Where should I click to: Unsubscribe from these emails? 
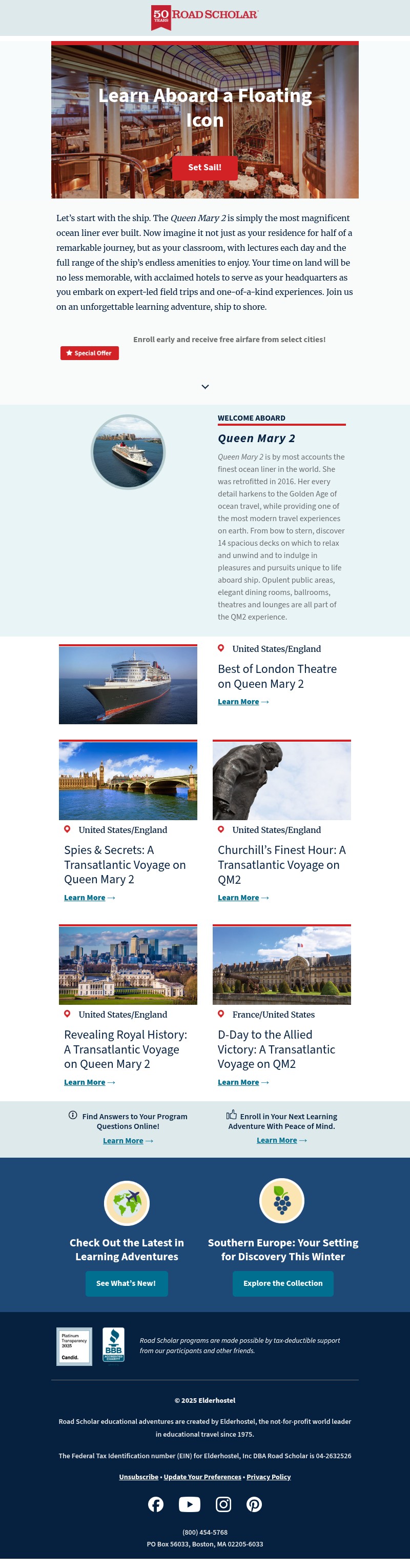[138, 1477]
